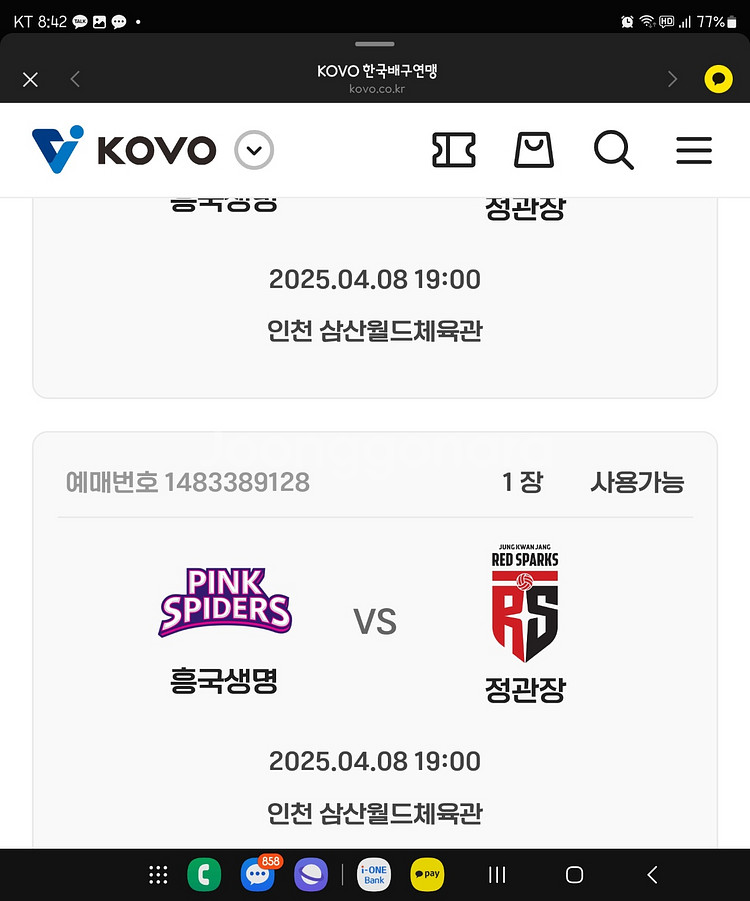Open the hamburger menu
Viewport: 750px width, 901px height.
(x=693, y=151)
